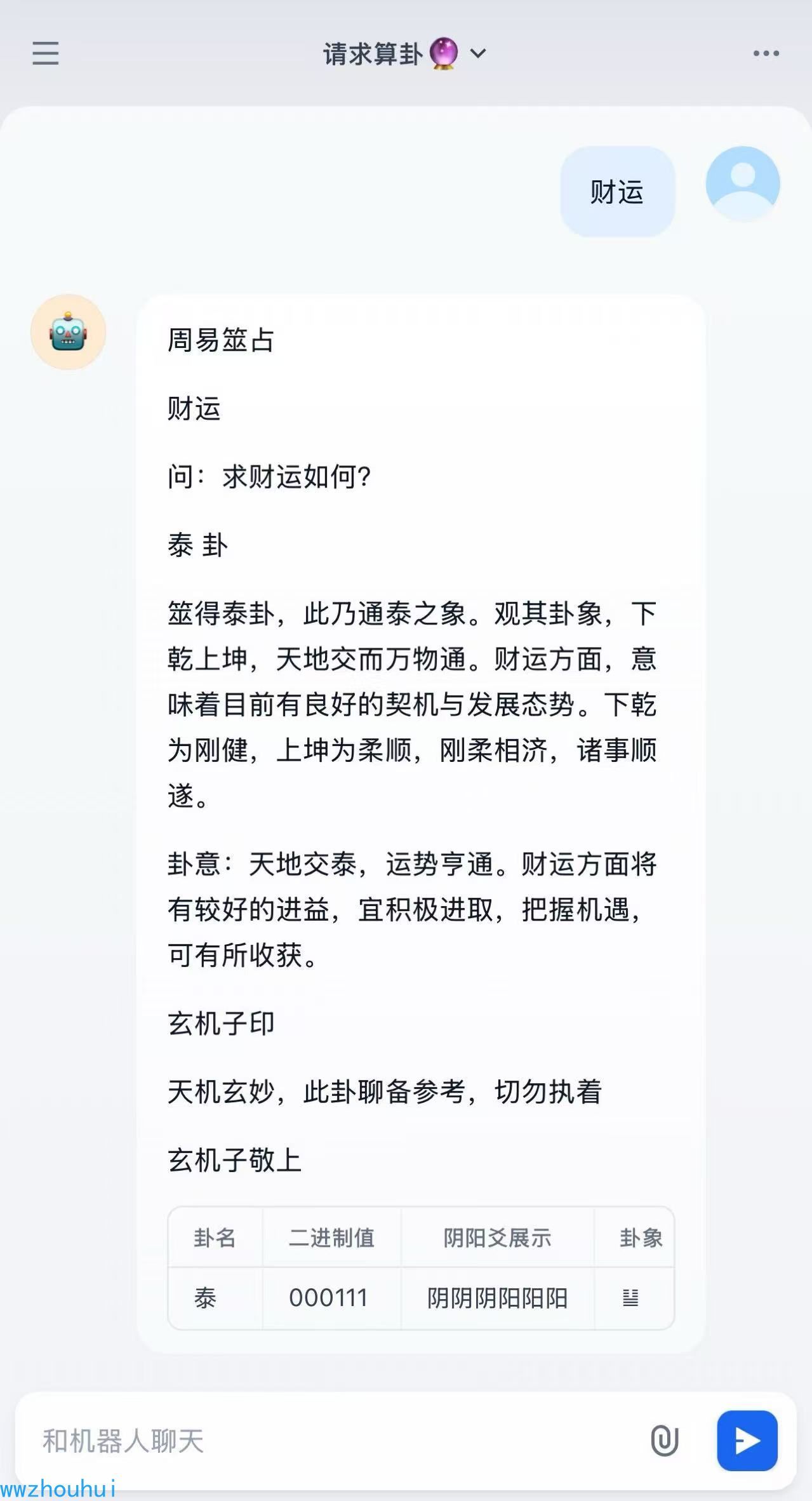Expand the 请求算卦 title dropdown
812x1501 pixels.
[477, 54]
